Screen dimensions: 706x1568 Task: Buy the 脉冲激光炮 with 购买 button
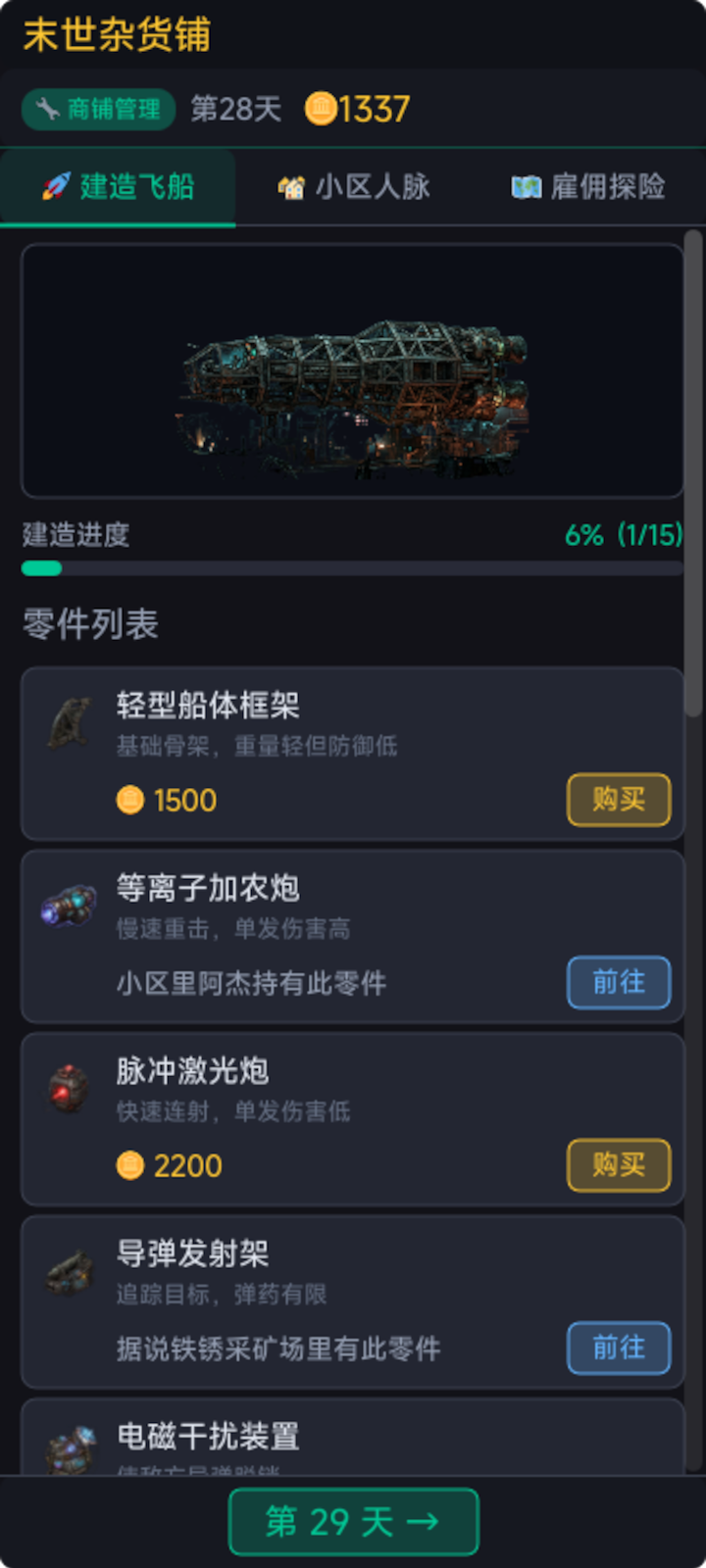point(618,1165)
